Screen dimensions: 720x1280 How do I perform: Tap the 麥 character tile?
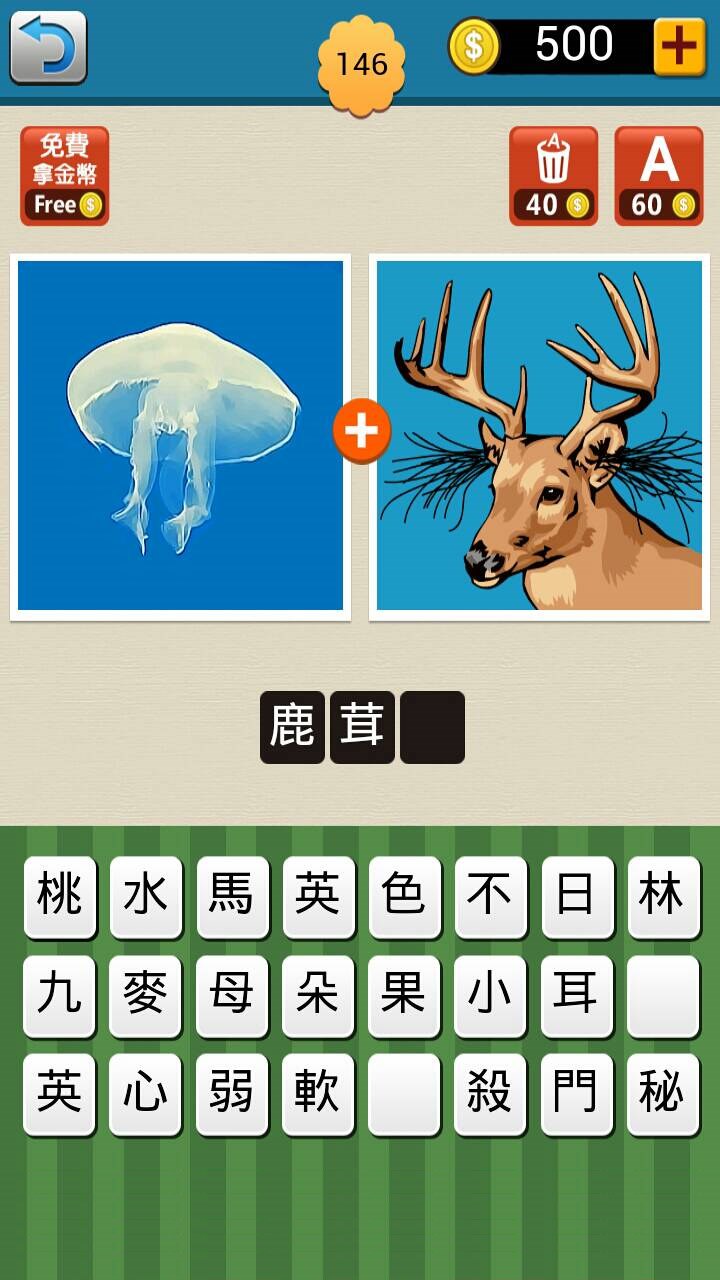(x=146, y=995)
